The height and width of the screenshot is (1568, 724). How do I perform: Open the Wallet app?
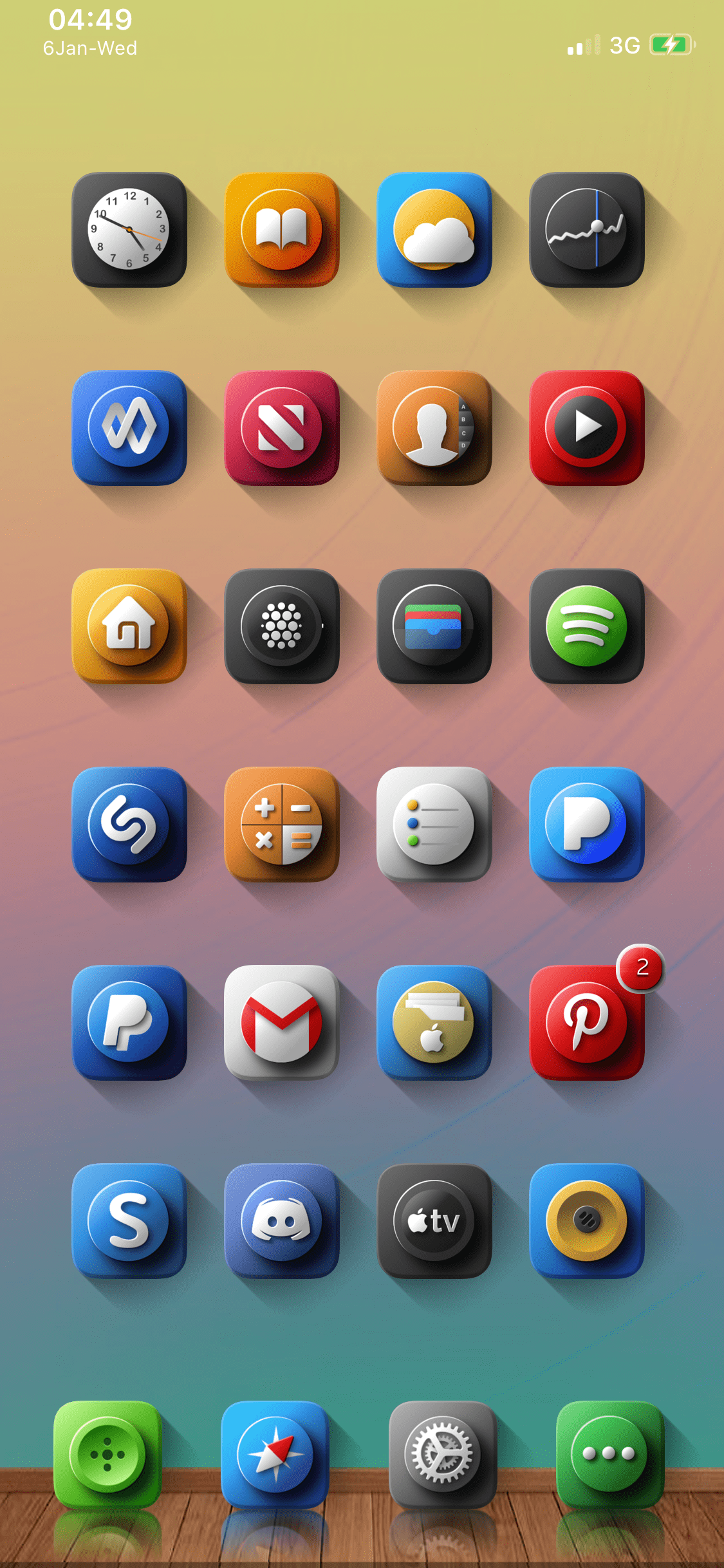[x=434, y=626]
